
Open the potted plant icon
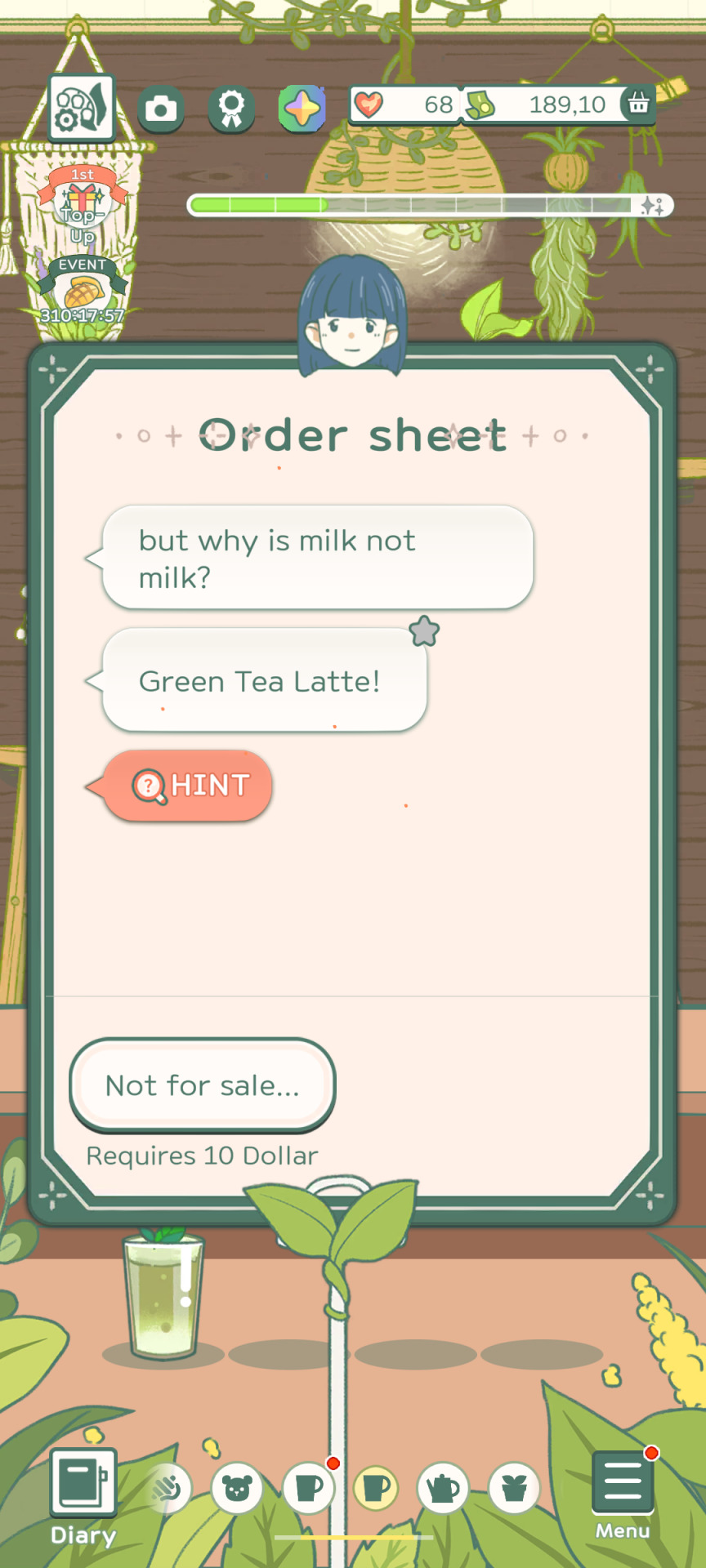[514, 1488]
